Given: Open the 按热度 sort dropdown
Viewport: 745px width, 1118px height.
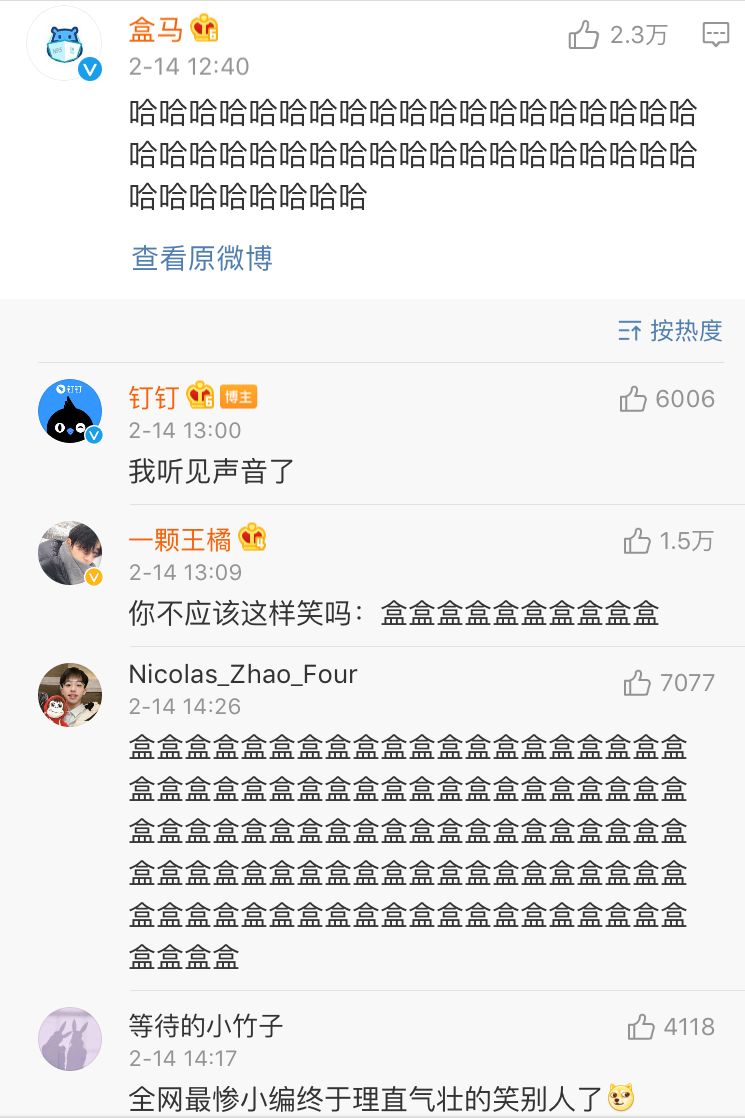Looking at the screenshot, I should tap(670, 331).
